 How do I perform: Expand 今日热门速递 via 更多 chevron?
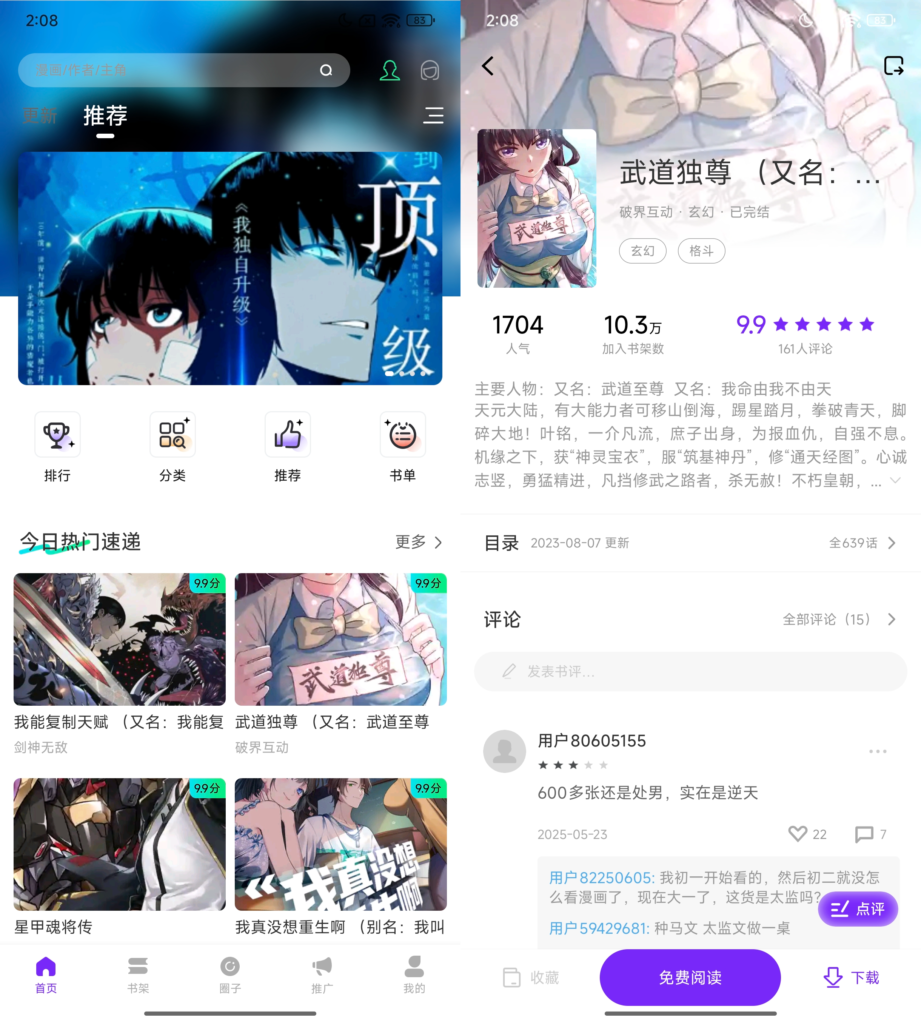tap(419, 541)
